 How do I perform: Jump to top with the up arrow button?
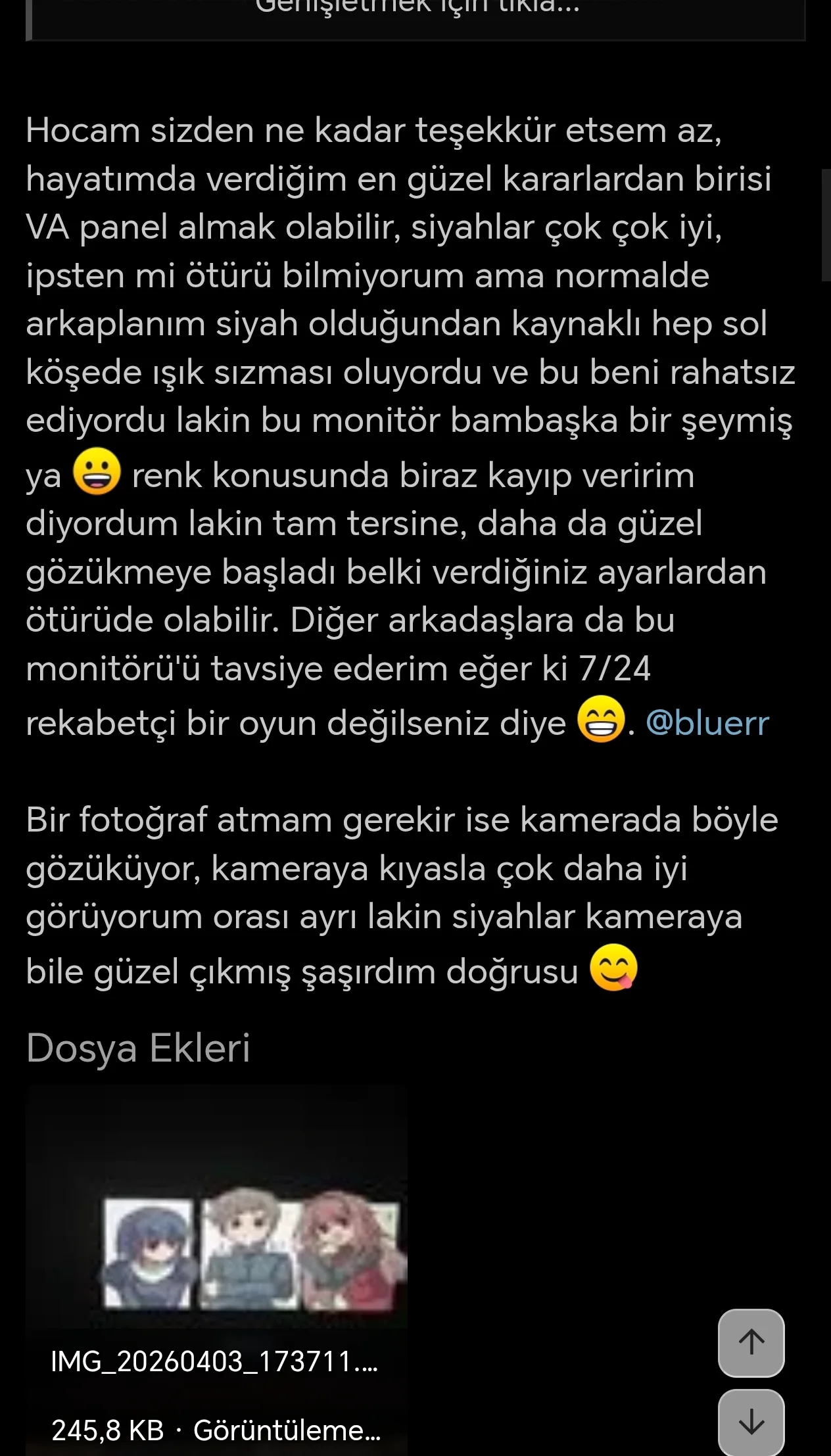pyautogui.click(x=751, y=1342)
